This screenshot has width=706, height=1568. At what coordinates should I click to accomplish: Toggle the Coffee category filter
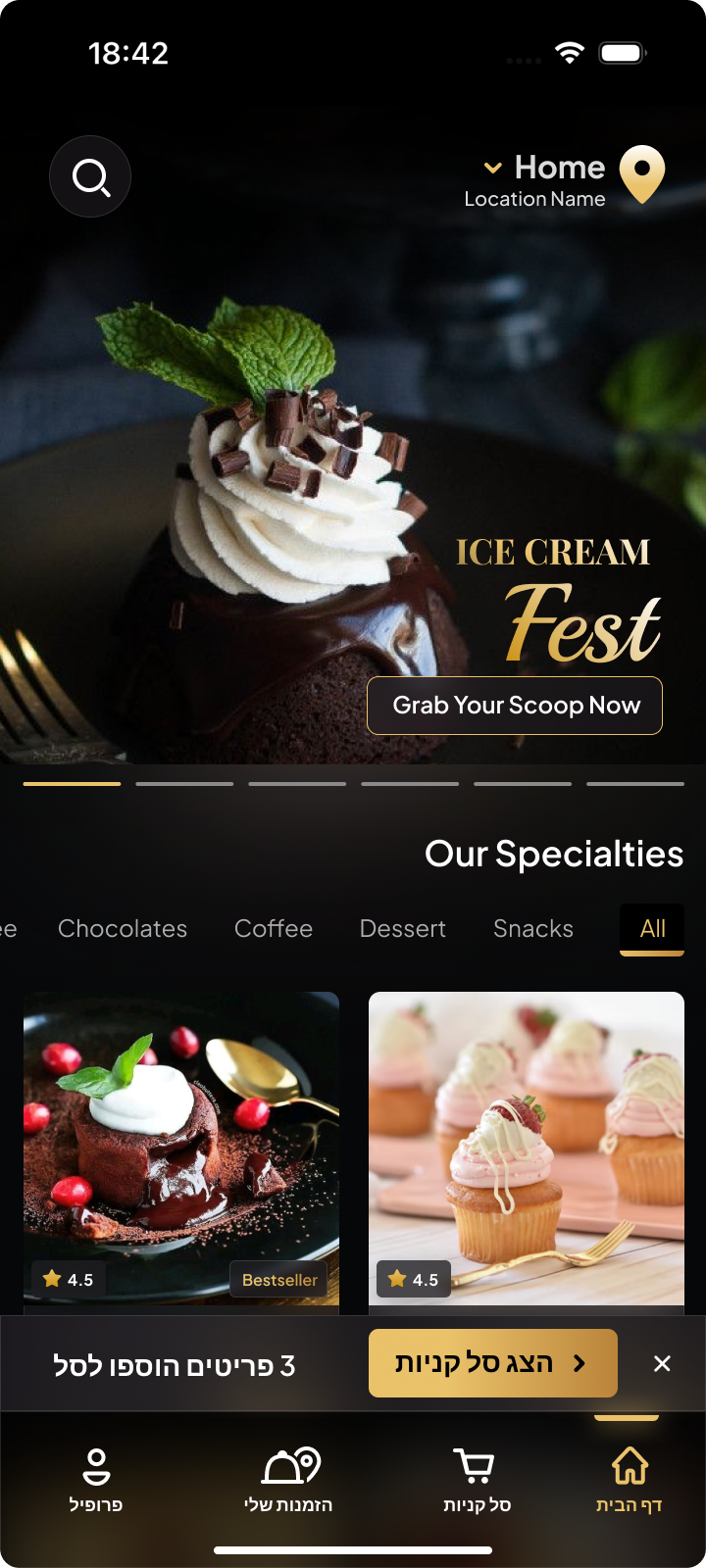[273, 929]
